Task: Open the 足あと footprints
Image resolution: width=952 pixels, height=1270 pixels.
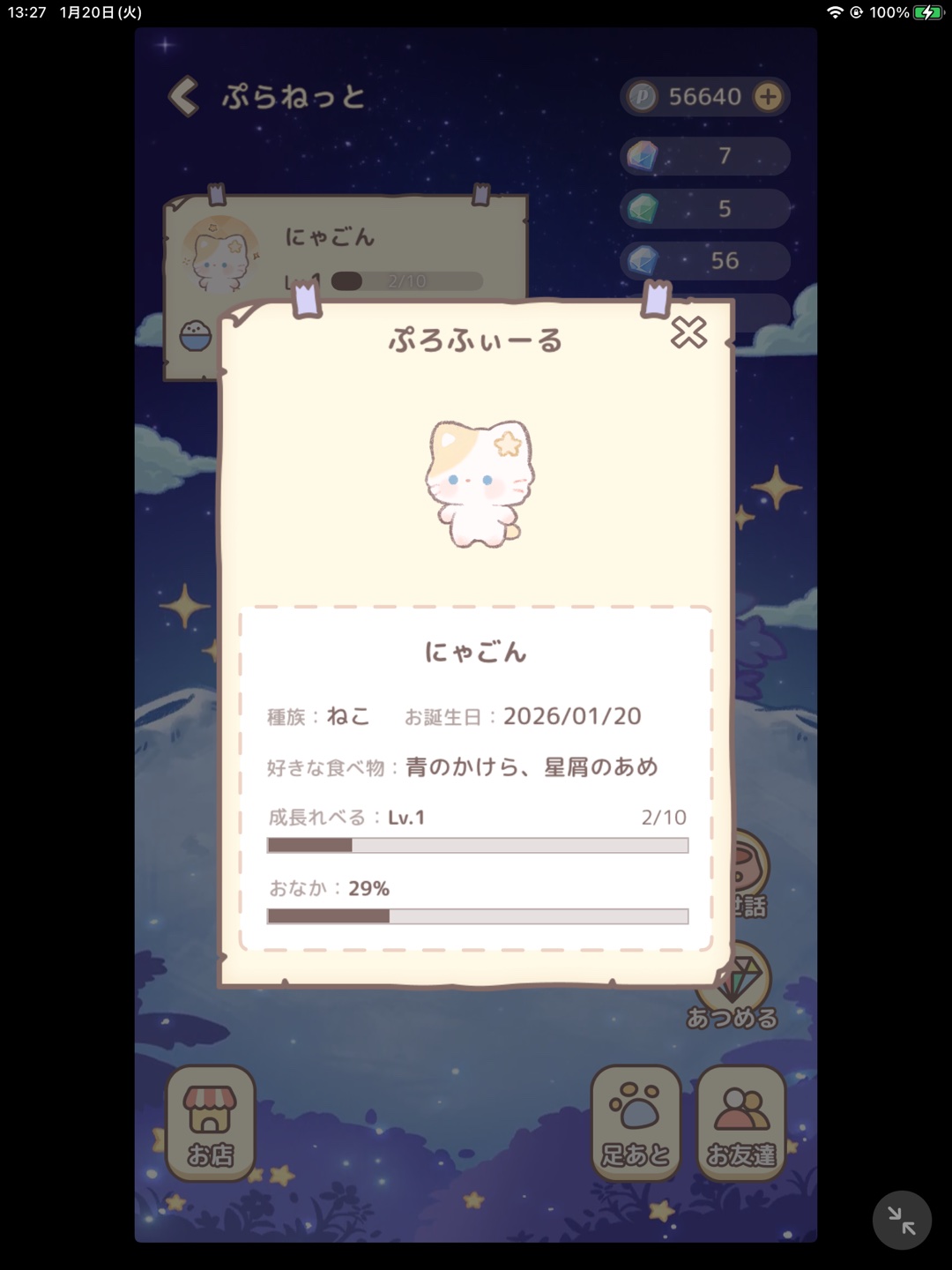Action: (635, 1122)
